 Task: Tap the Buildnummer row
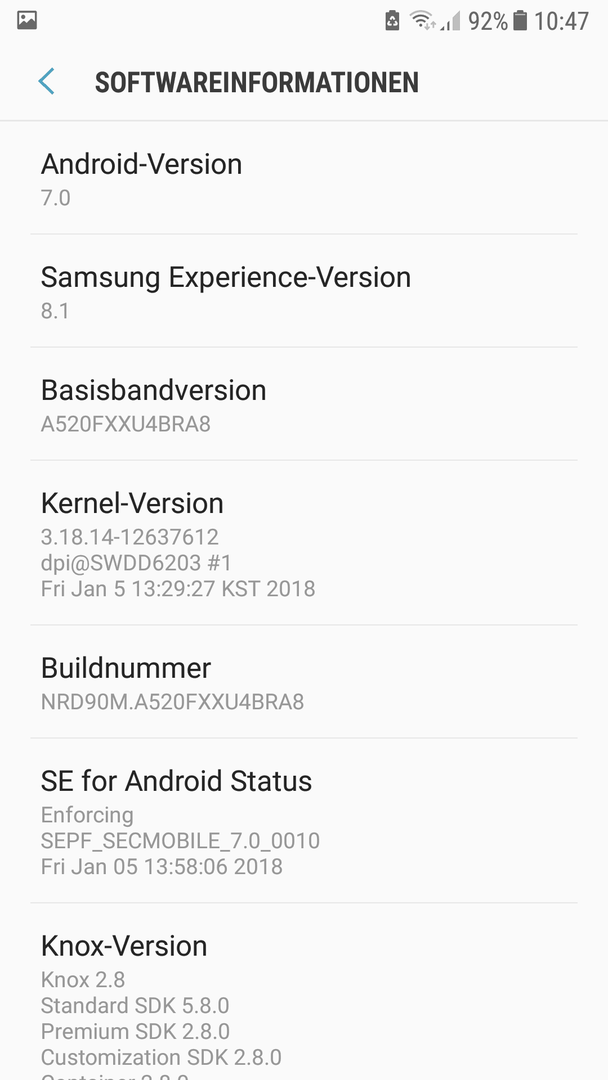click(x=304, y=683)
